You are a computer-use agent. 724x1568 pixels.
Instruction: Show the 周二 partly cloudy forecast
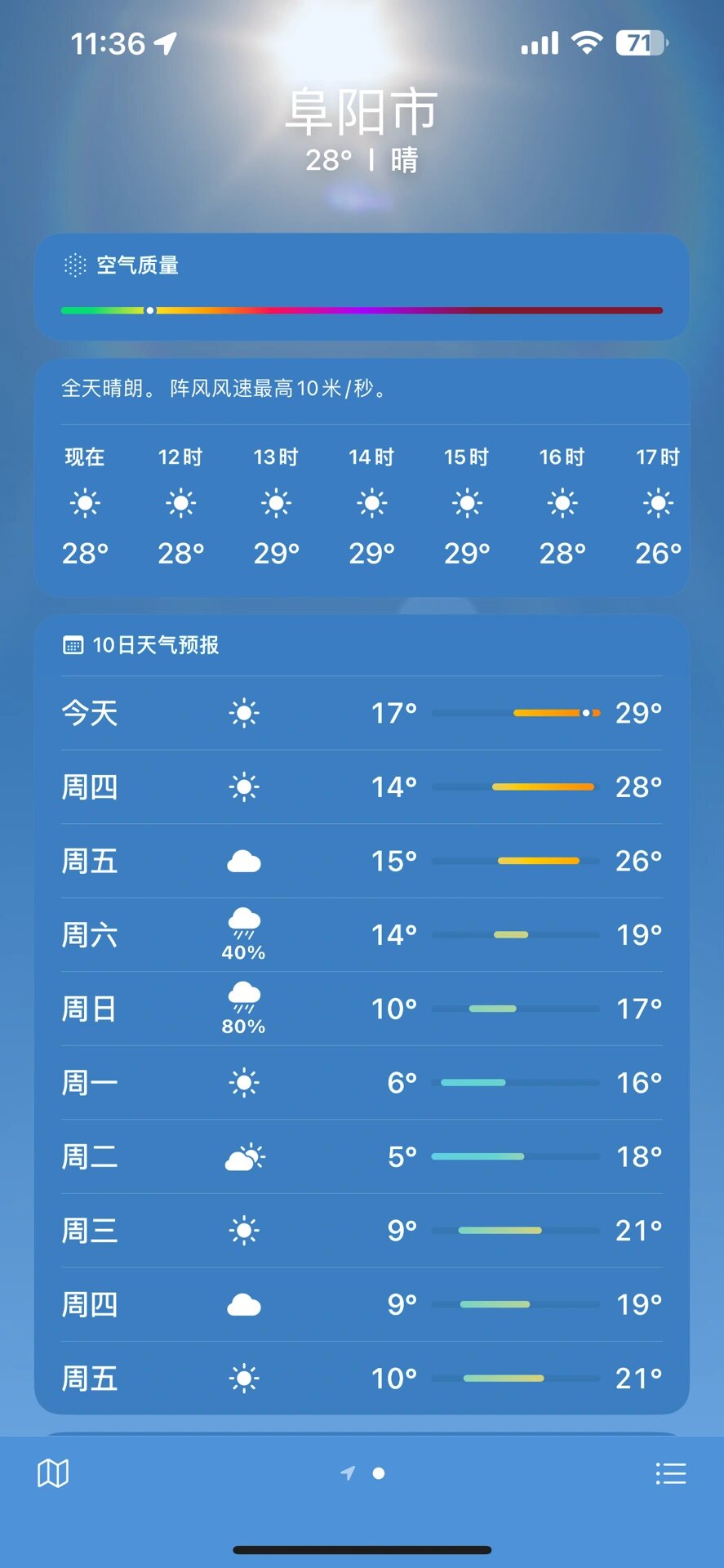click(362, 1156)
